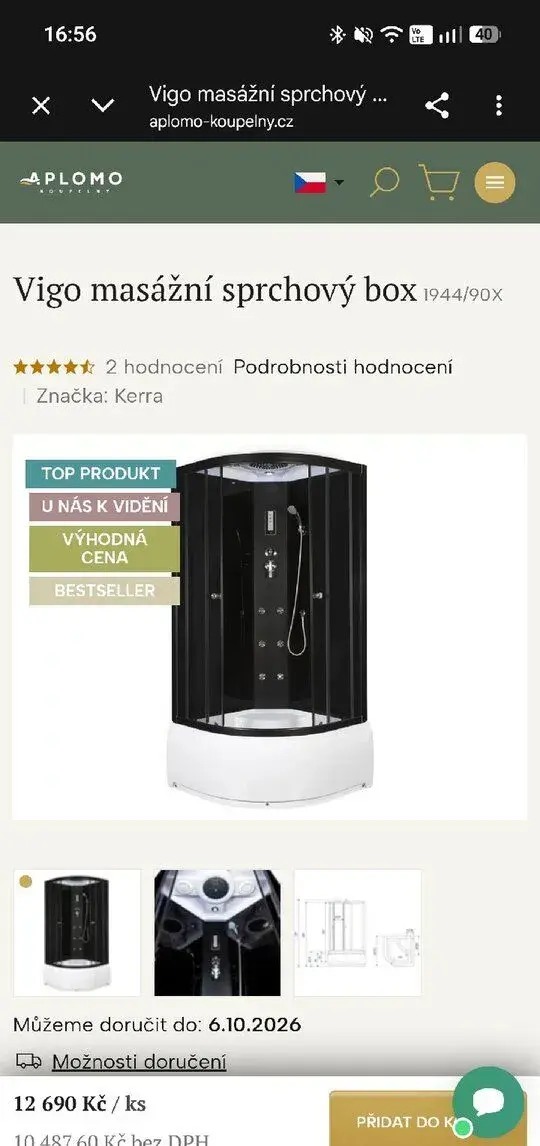Enlarge the main shower box image
This screenshot has height=1146, width=540.
coord(270,627)
